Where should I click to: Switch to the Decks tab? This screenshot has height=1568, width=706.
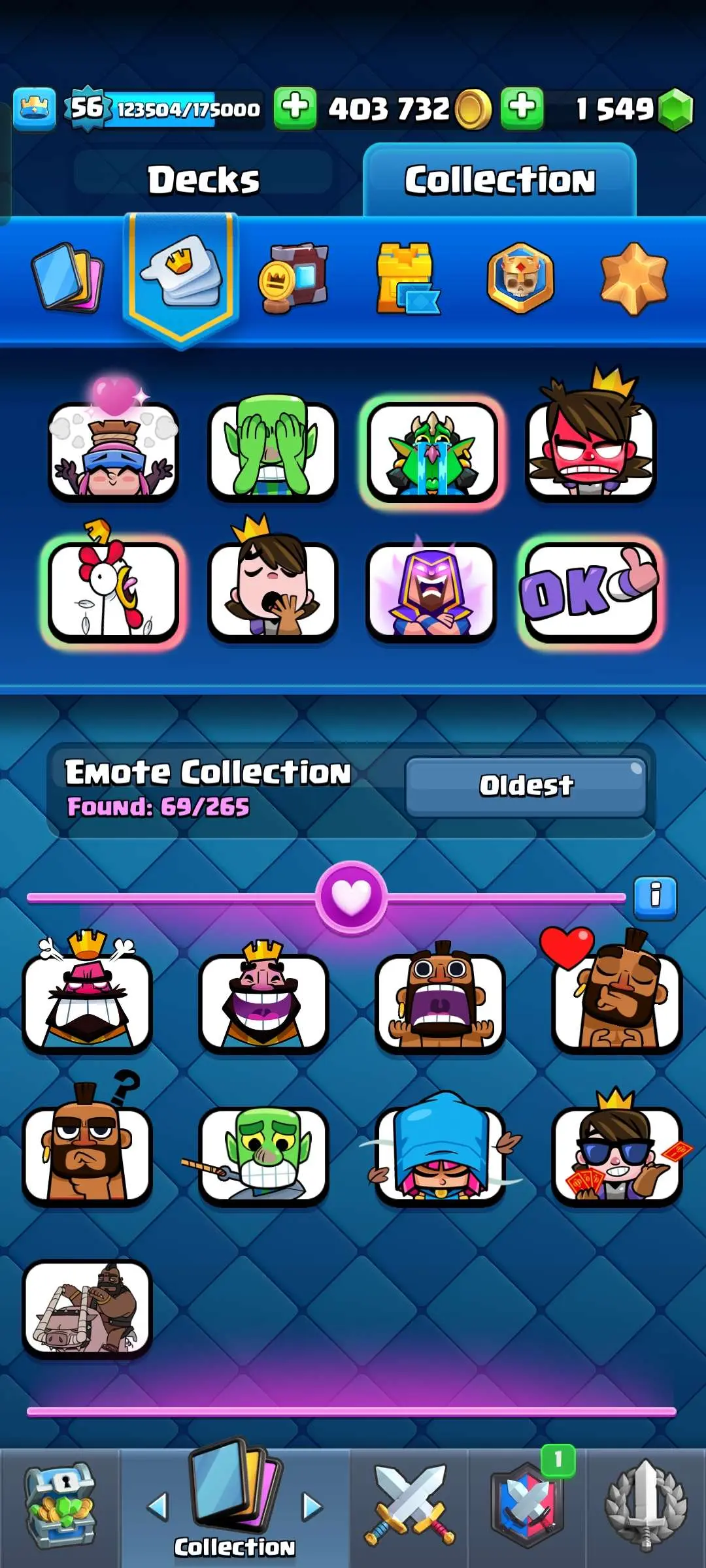(203, 180)
